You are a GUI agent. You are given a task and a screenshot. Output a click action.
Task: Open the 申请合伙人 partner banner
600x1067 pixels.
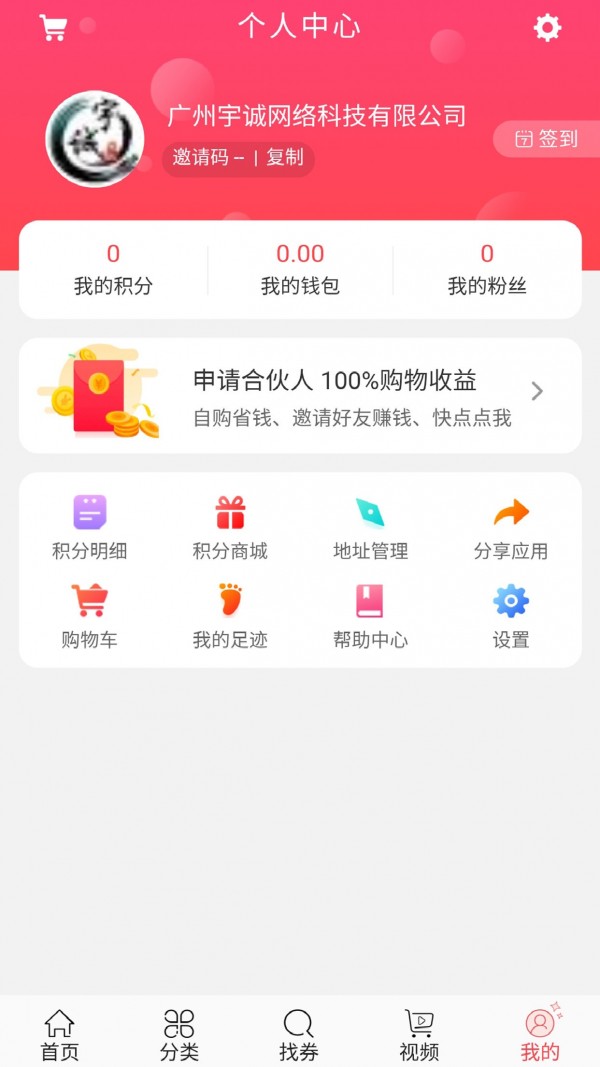click(x=300, y=395)
